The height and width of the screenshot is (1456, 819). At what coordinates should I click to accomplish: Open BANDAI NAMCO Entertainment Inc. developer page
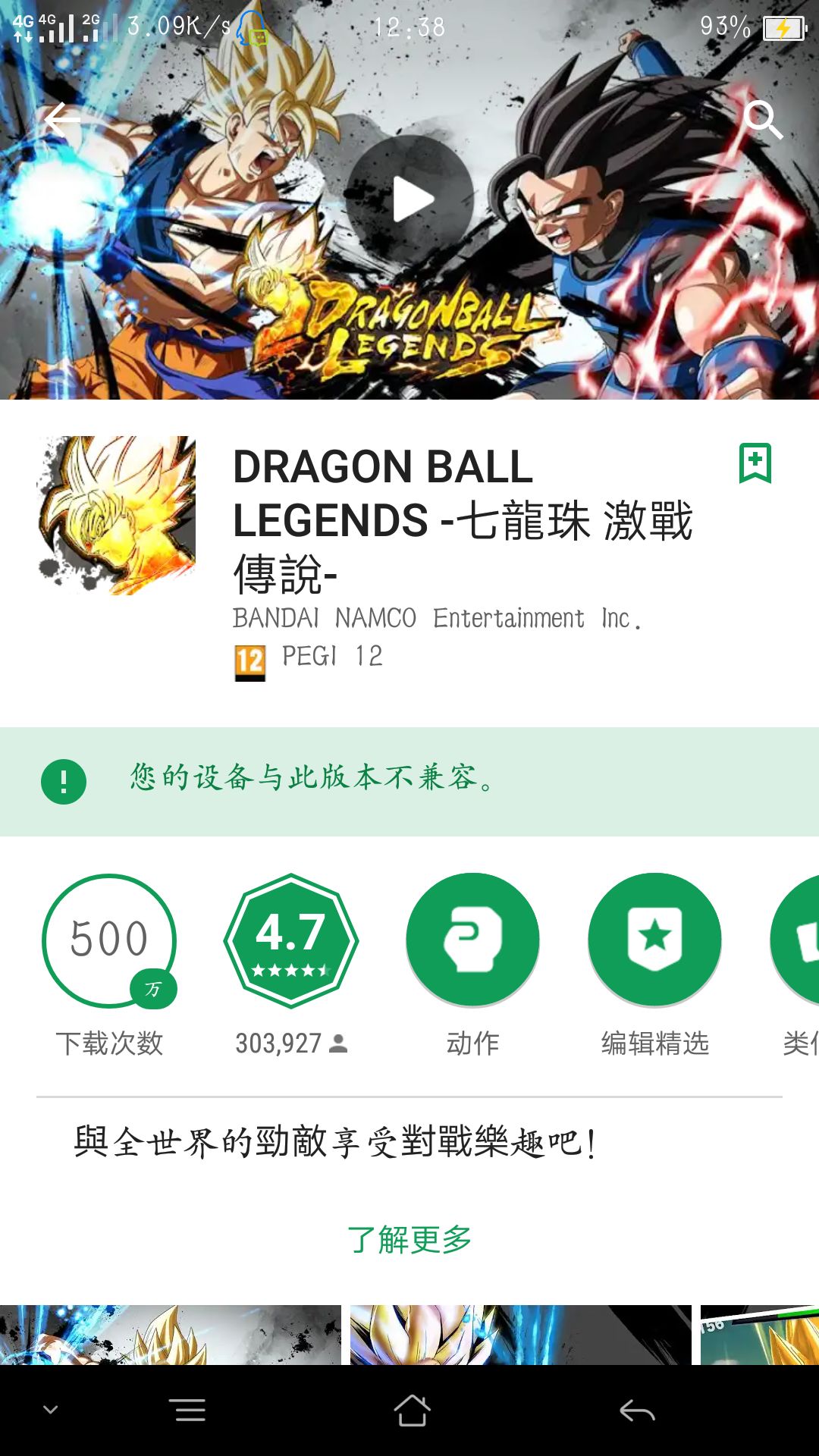[437, 618]
